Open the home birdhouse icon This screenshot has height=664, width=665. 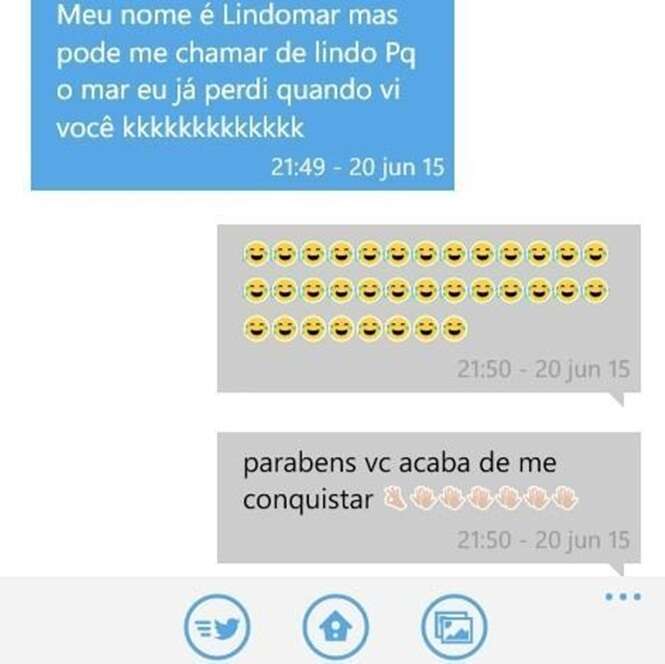[335, 628]
